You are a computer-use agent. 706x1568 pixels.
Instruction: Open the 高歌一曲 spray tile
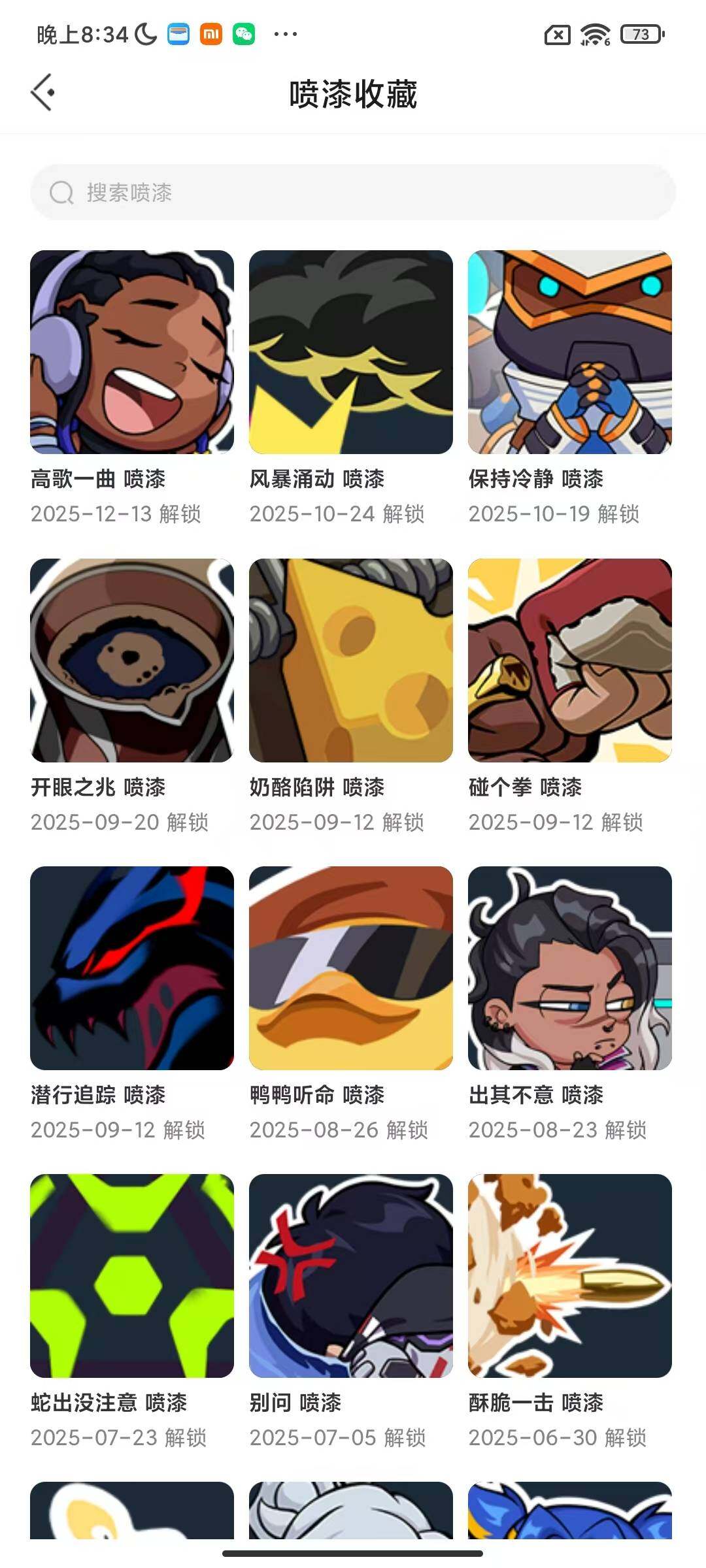[x=132, y=352]
